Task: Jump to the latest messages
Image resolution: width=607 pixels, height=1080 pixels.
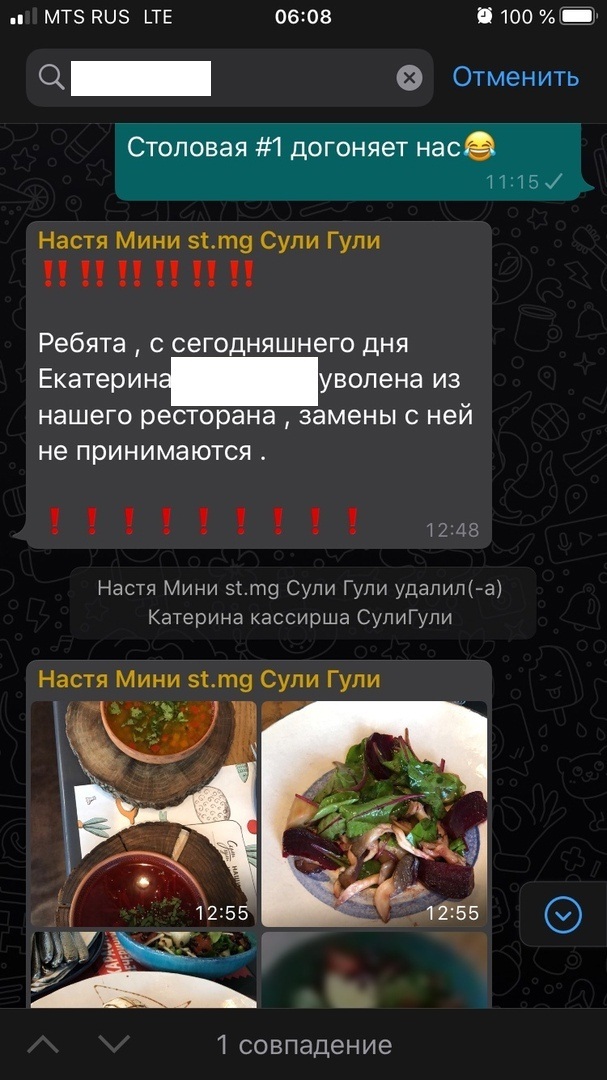Action: 563,915
